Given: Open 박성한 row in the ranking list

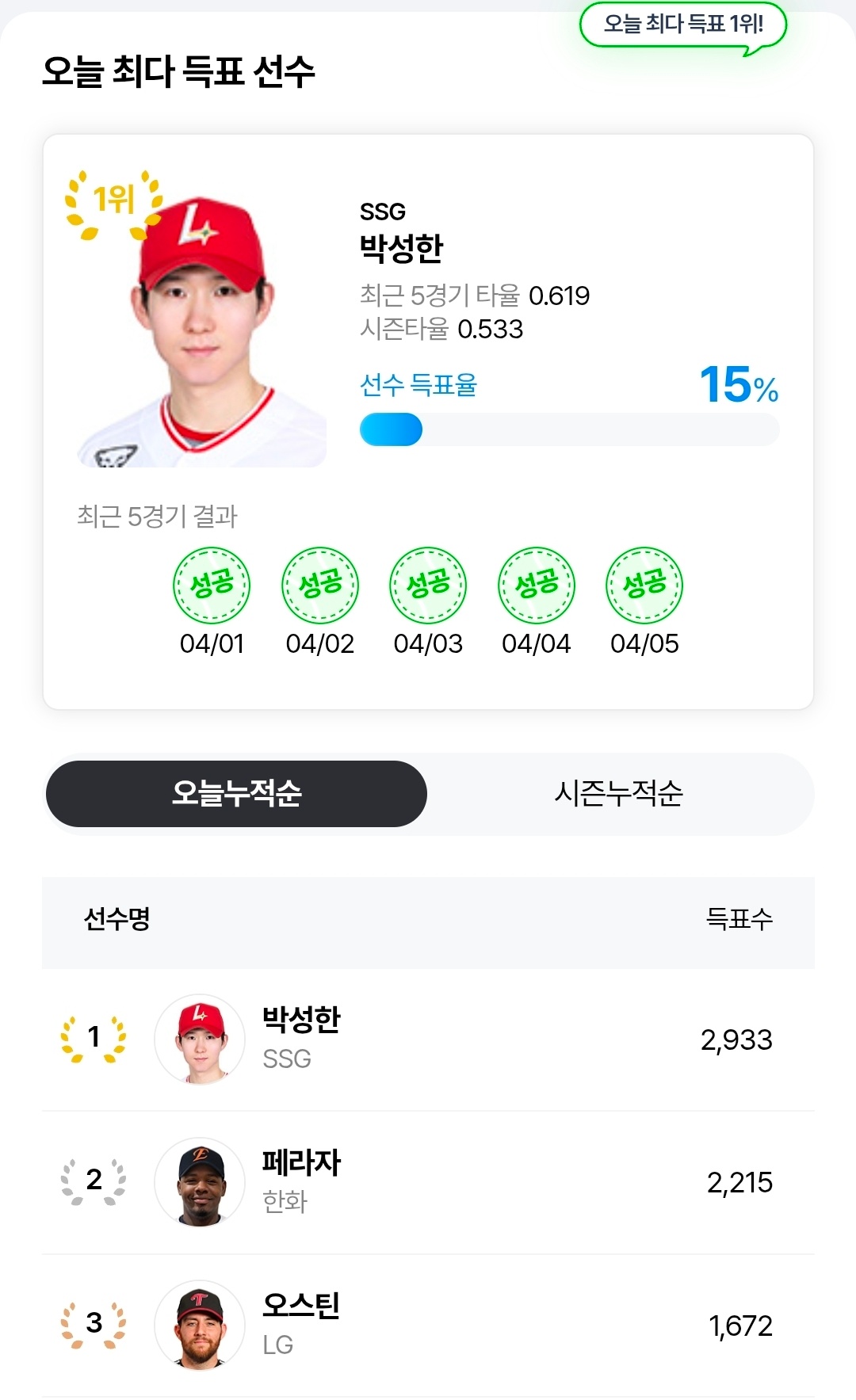Looking at the screenshot, I should [x=428, y=1039].
